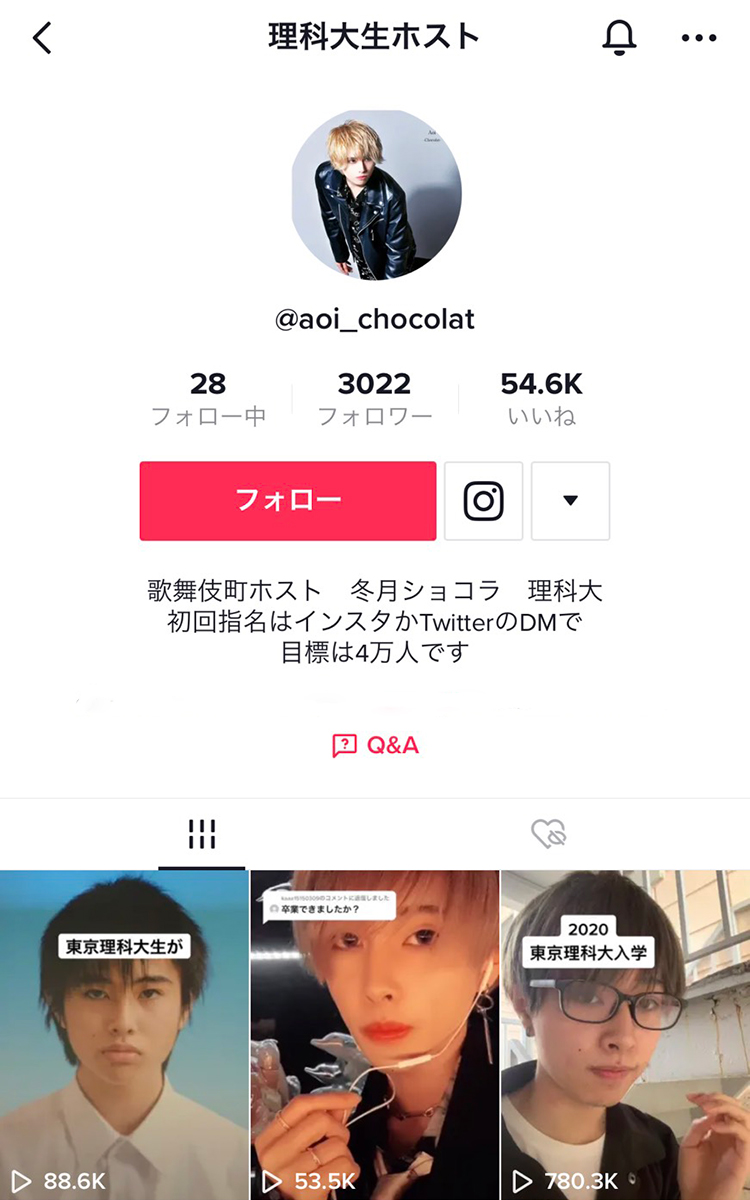Open the notifications bell icon
The height and width of the screenshot is (1200, 750).
(x=620, y=37)
